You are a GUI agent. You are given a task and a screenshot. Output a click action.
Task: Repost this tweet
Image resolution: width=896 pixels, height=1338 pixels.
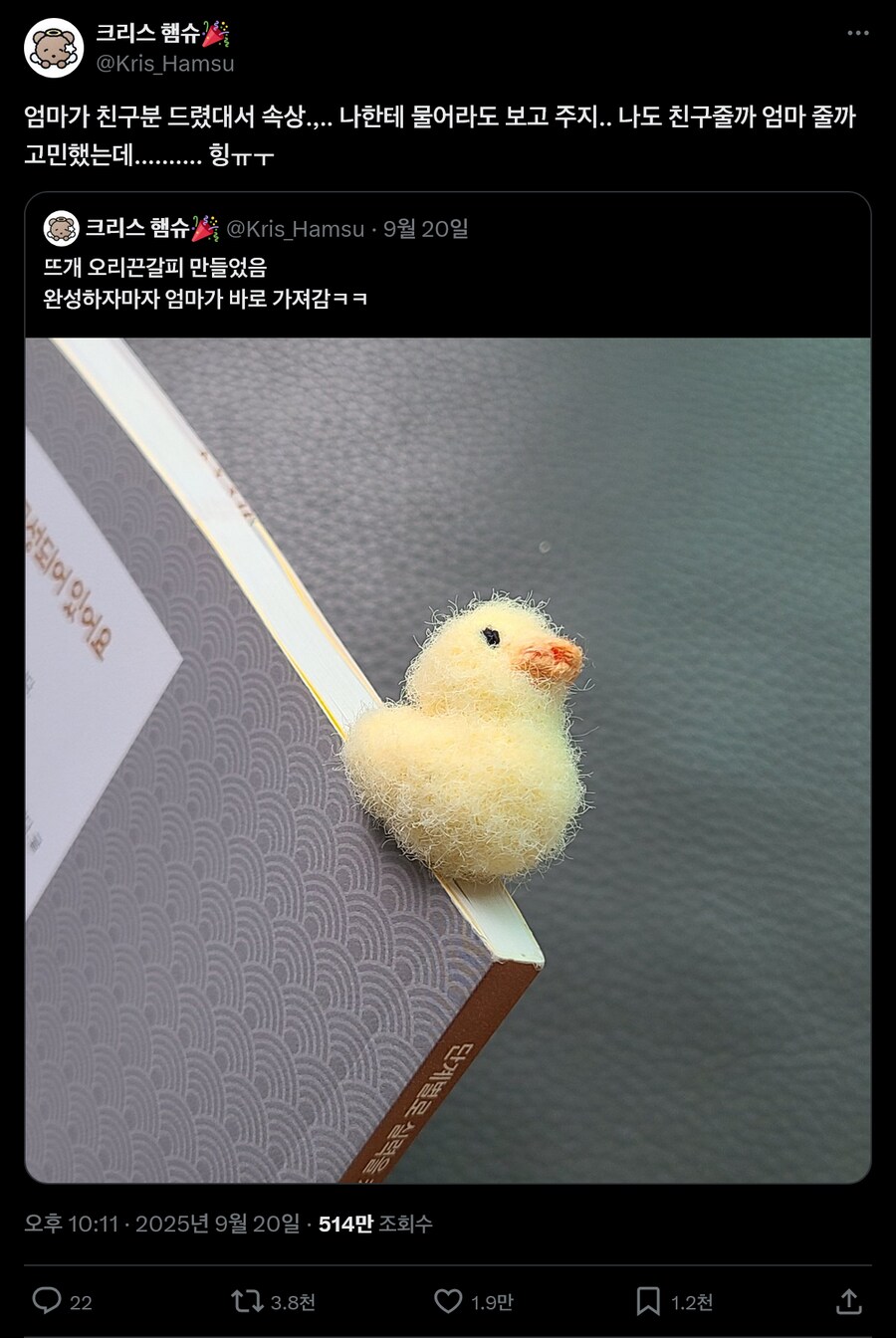click(x=248, y=1300)
